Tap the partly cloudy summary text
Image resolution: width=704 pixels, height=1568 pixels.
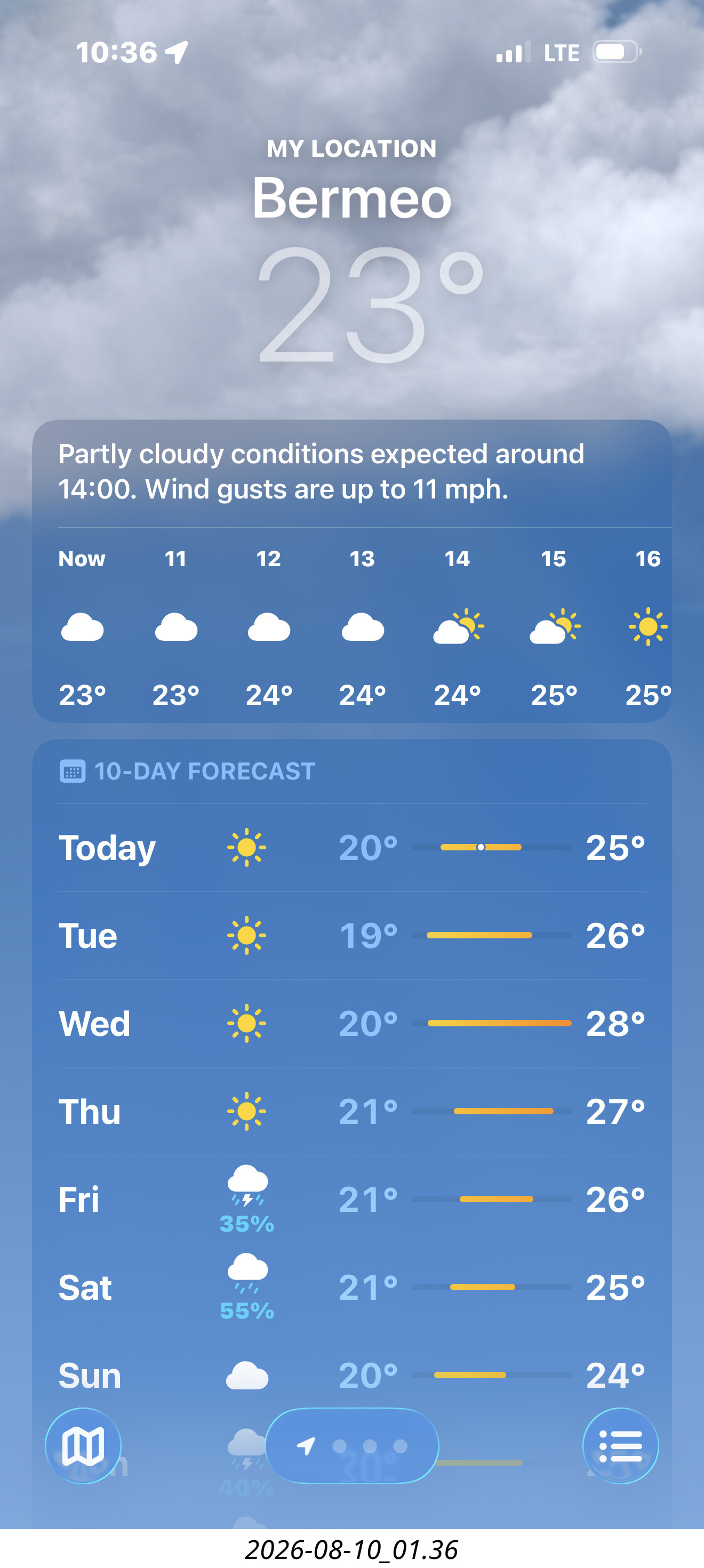322,472
